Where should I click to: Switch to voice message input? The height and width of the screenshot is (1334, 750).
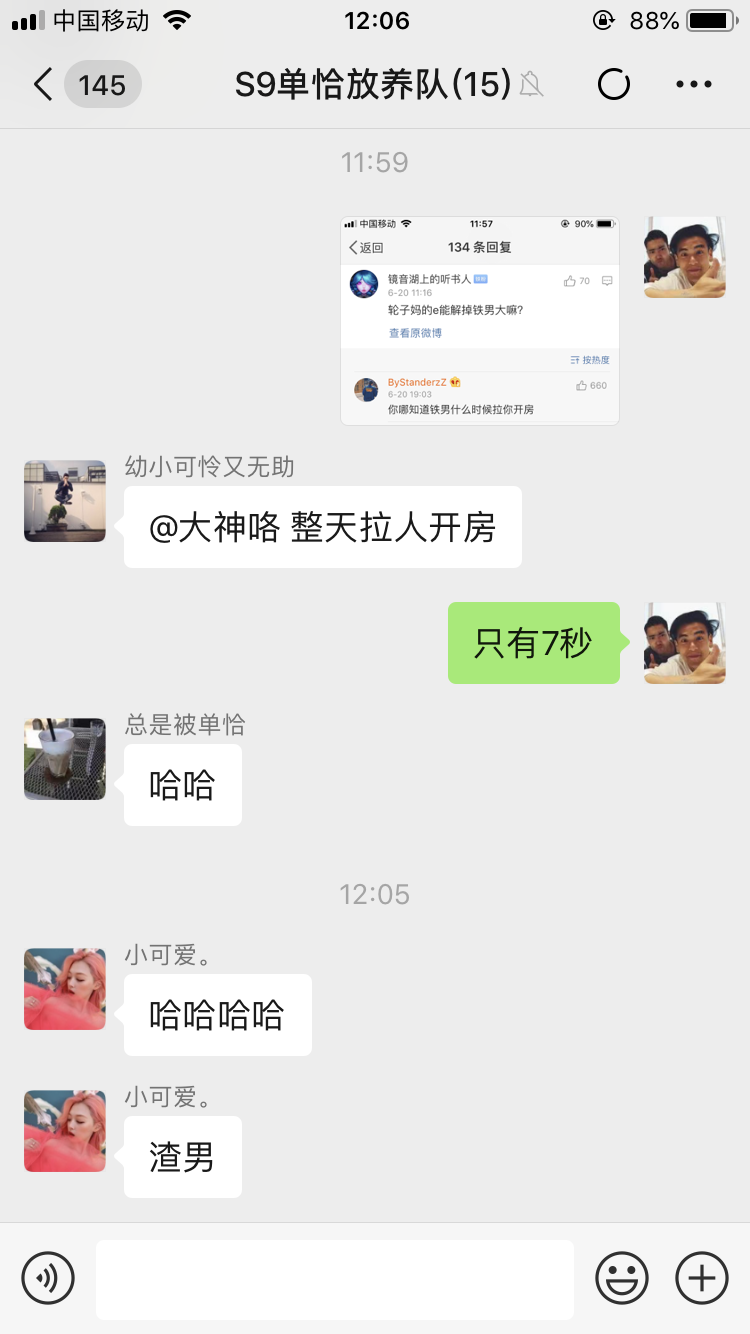[x=48, y=1278]
